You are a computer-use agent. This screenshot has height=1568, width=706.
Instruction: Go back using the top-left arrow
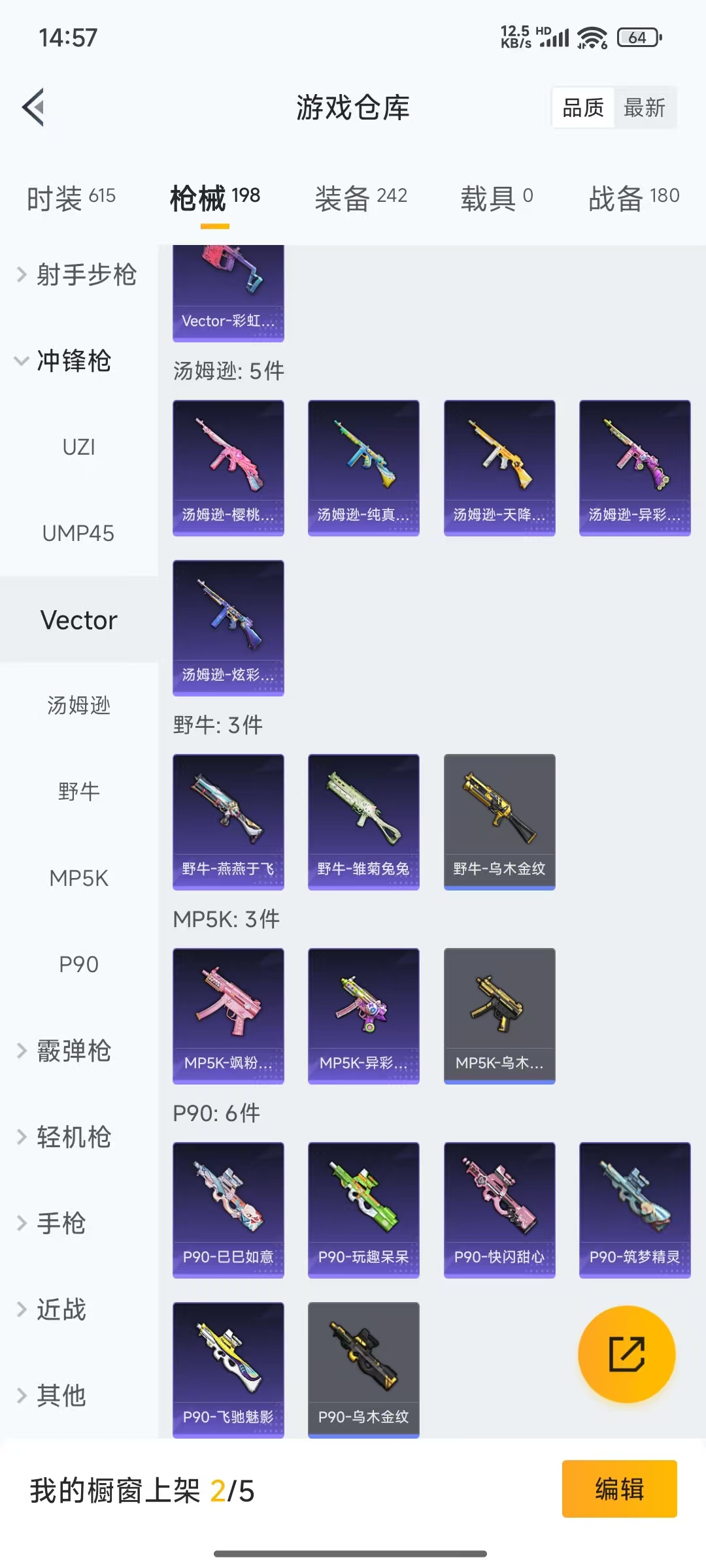pyautogui.click(x=34, y=107)
